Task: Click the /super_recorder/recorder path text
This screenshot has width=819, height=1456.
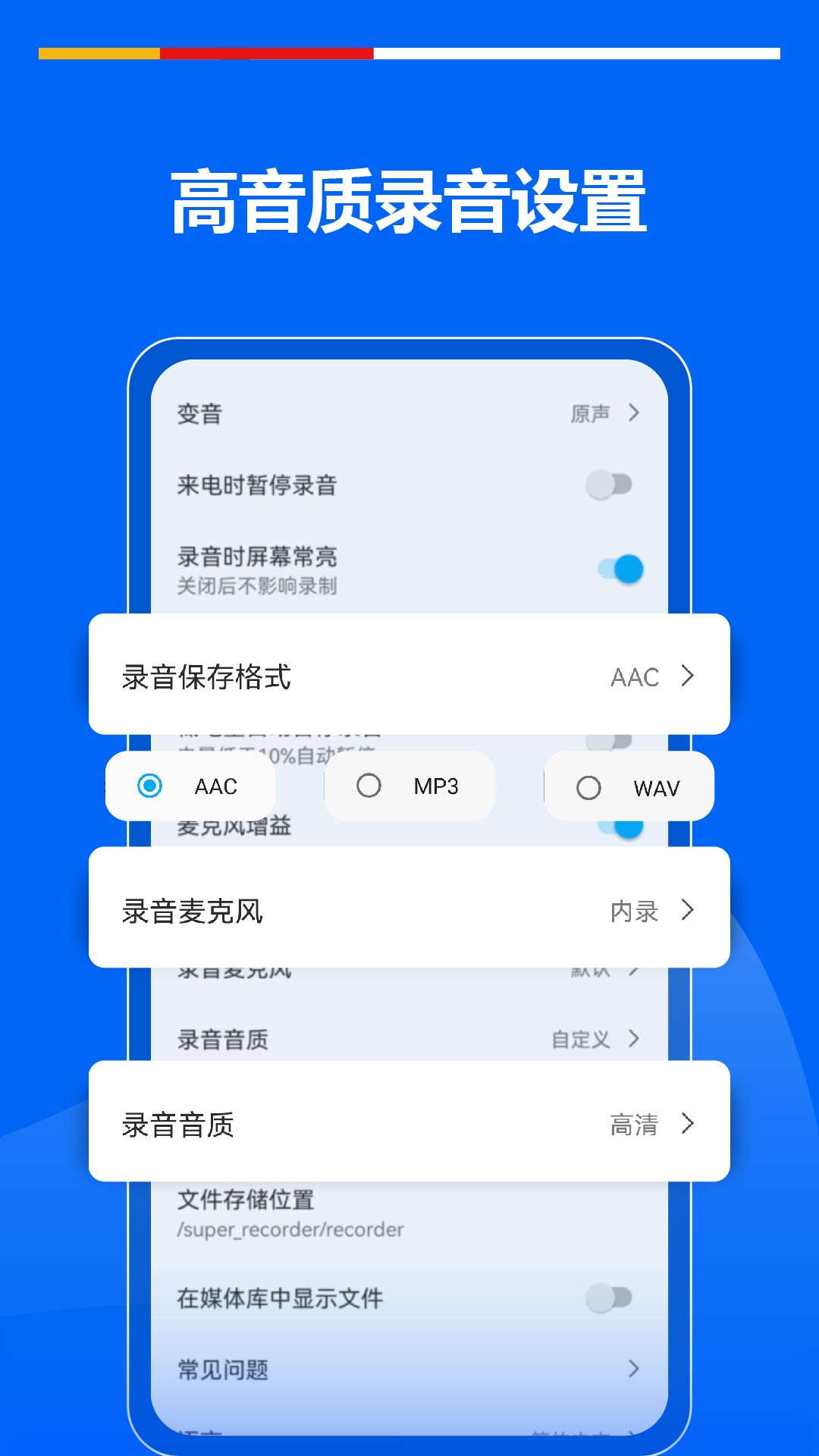Action: pyautogui.click(x=290, y=1229)
